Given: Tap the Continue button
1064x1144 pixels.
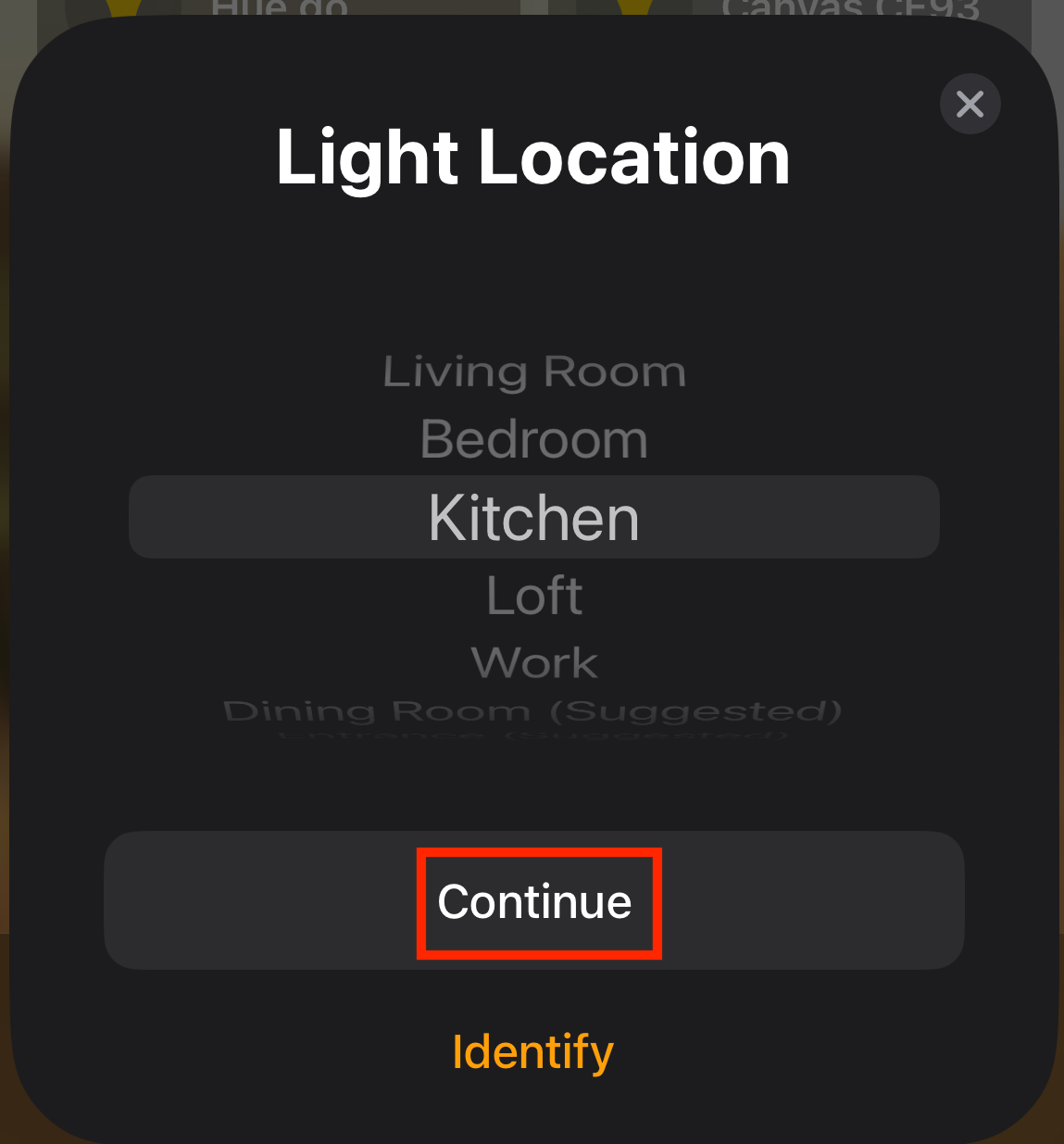Looking at the screenshot, I should 534,901.
